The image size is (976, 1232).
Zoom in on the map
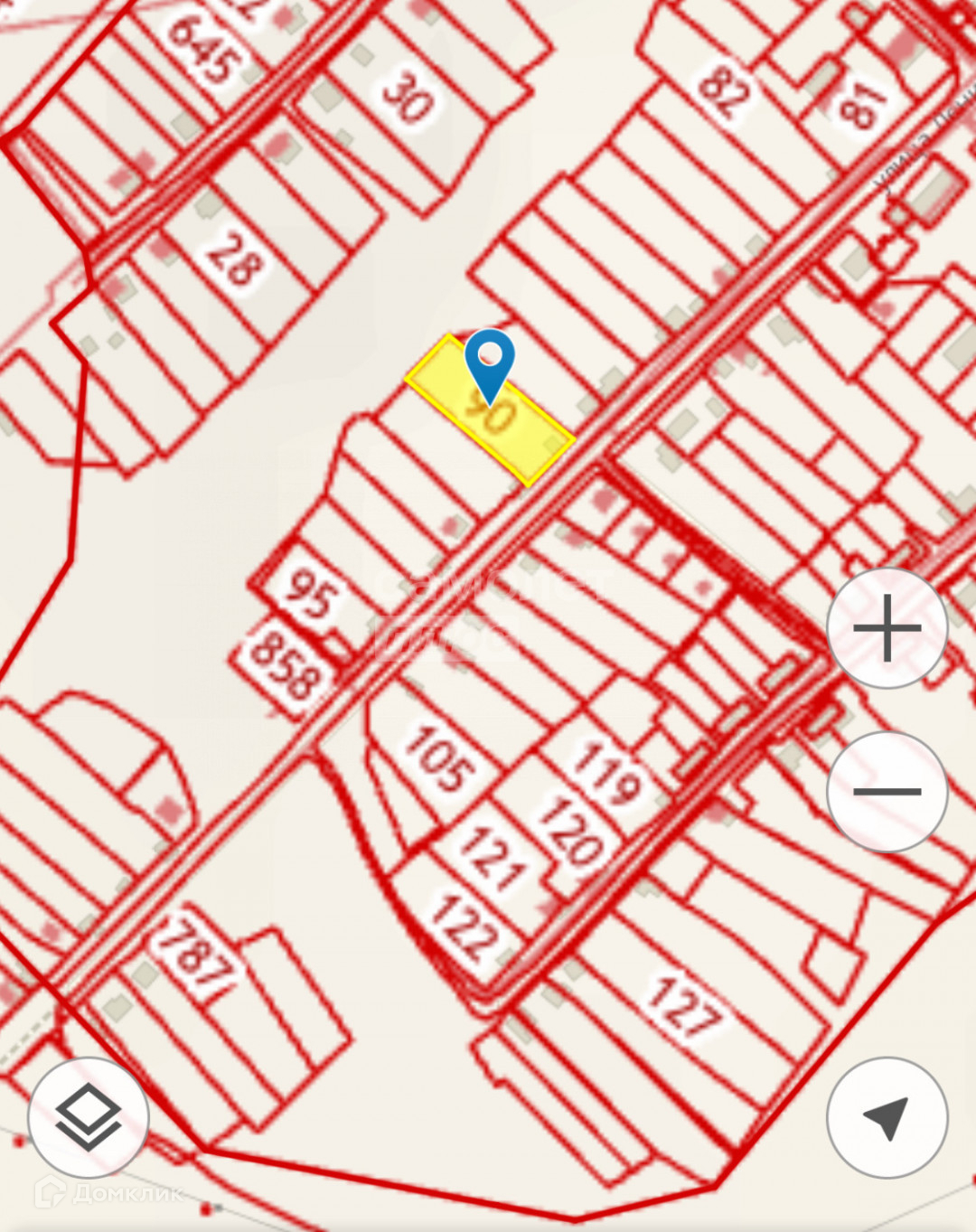[887, 628]
